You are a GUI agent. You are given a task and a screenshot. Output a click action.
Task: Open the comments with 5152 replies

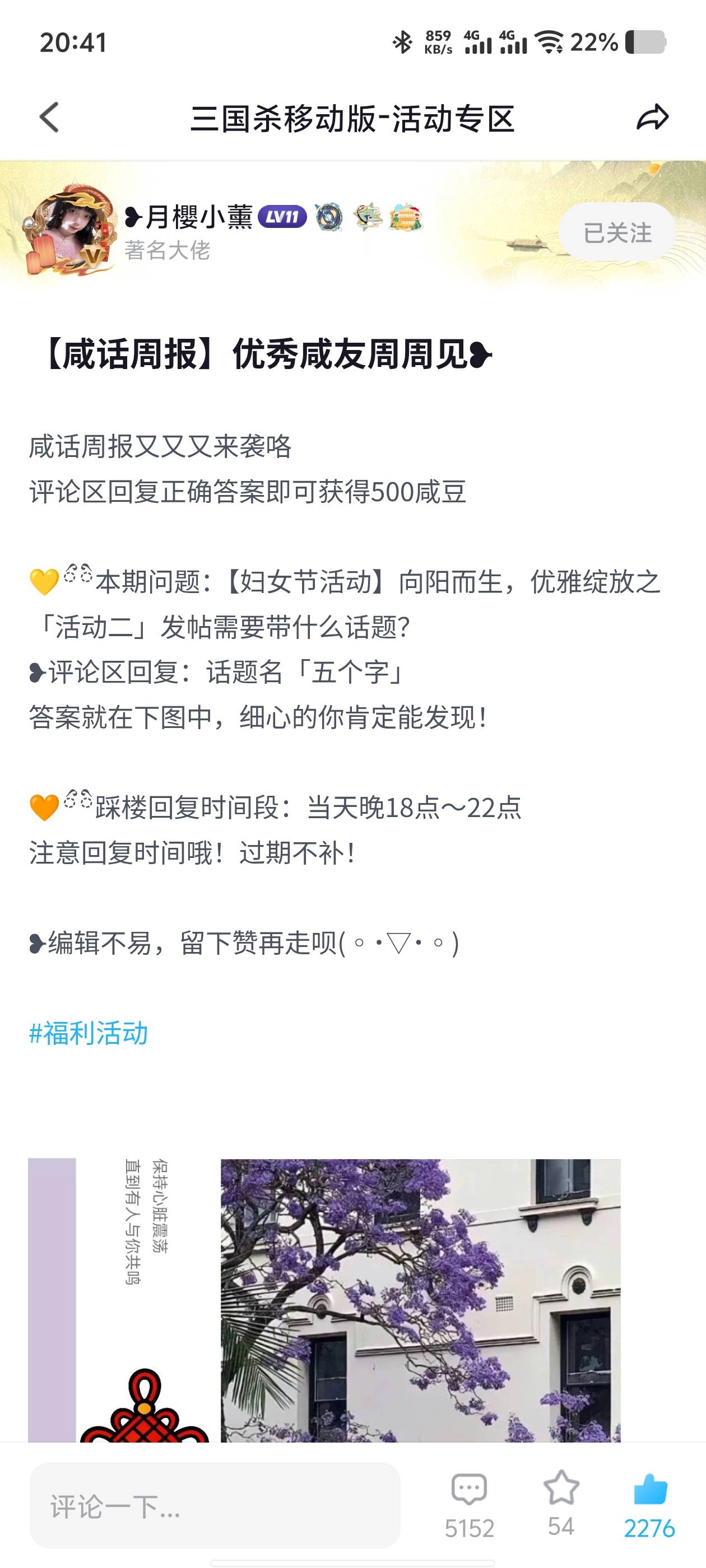[469, 1504]
